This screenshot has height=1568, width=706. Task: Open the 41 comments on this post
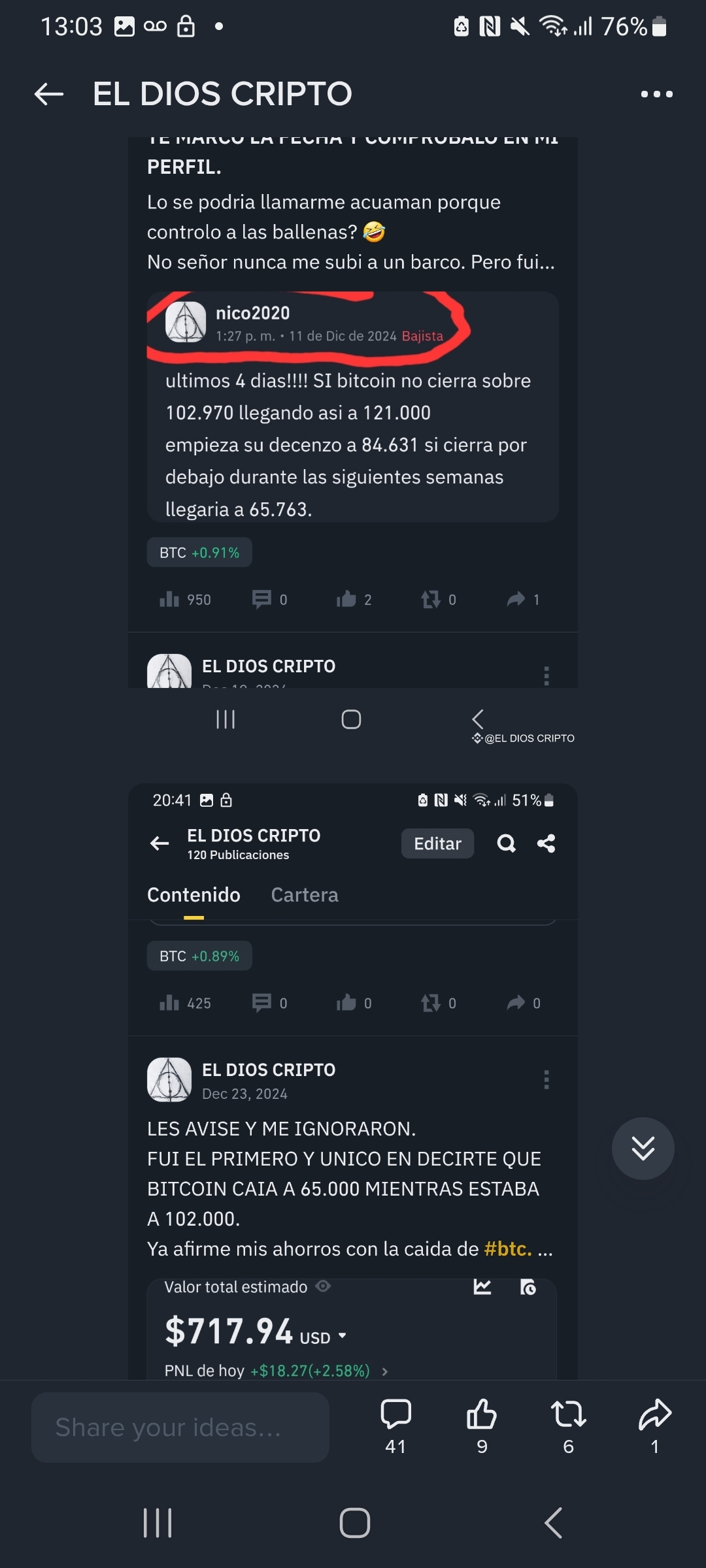[395, 1424]
